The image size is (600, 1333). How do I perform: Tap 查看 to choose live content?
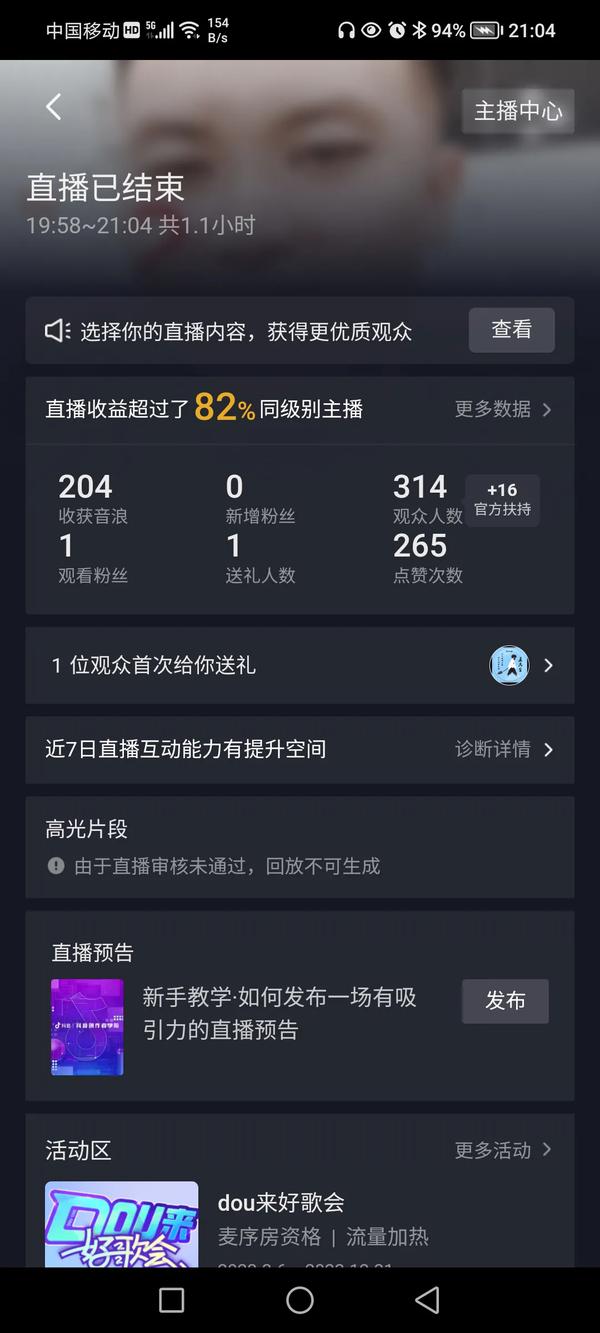point(511,330)
